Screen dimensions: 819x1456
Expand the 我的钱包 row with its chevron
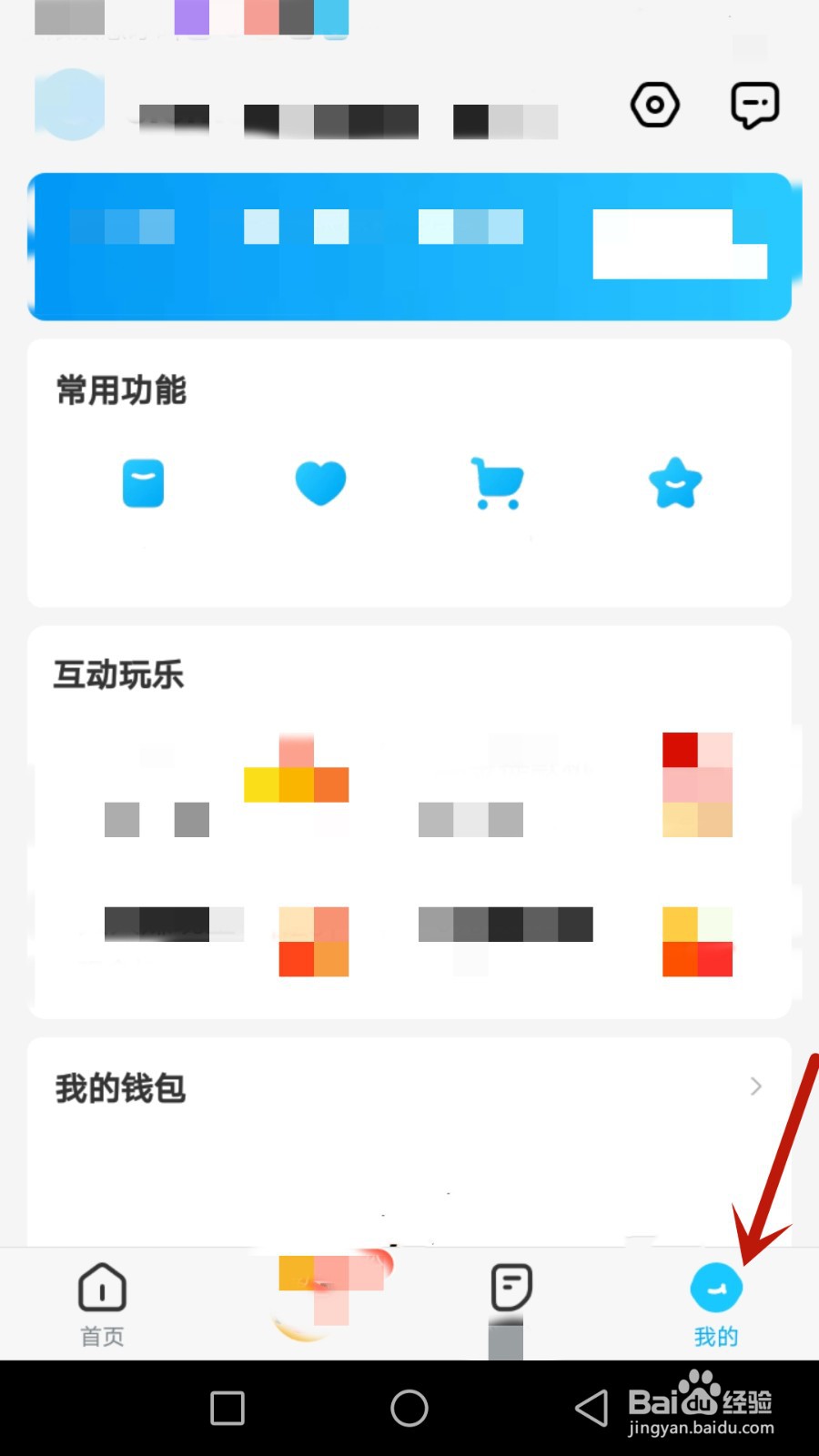pos(754,1087)
